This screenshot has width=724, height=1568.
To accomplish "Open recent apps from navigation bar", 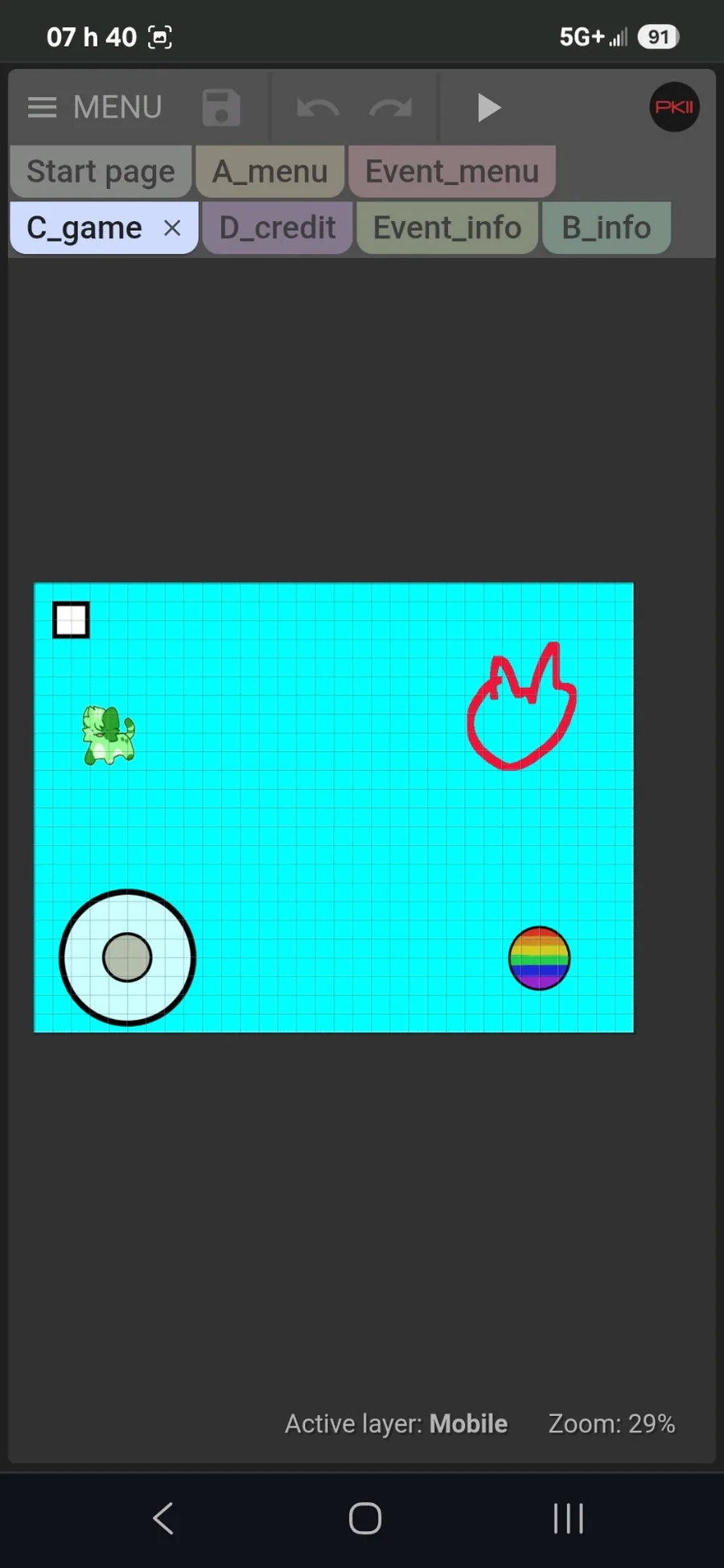I will click(568, 1518).
